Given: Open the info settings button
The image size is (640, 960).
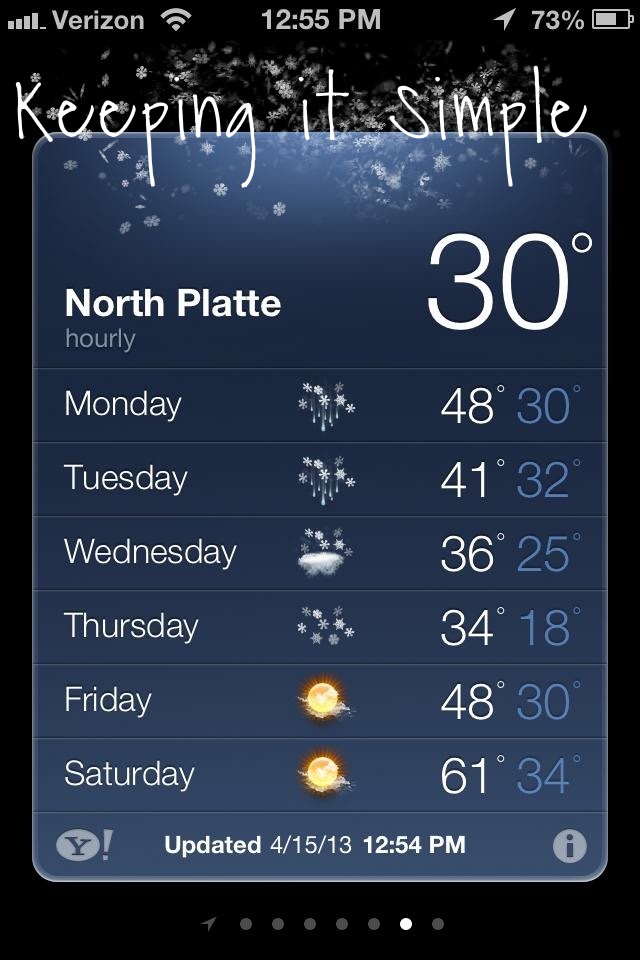Looking at the screenshot, I should (x=569, y=846).
